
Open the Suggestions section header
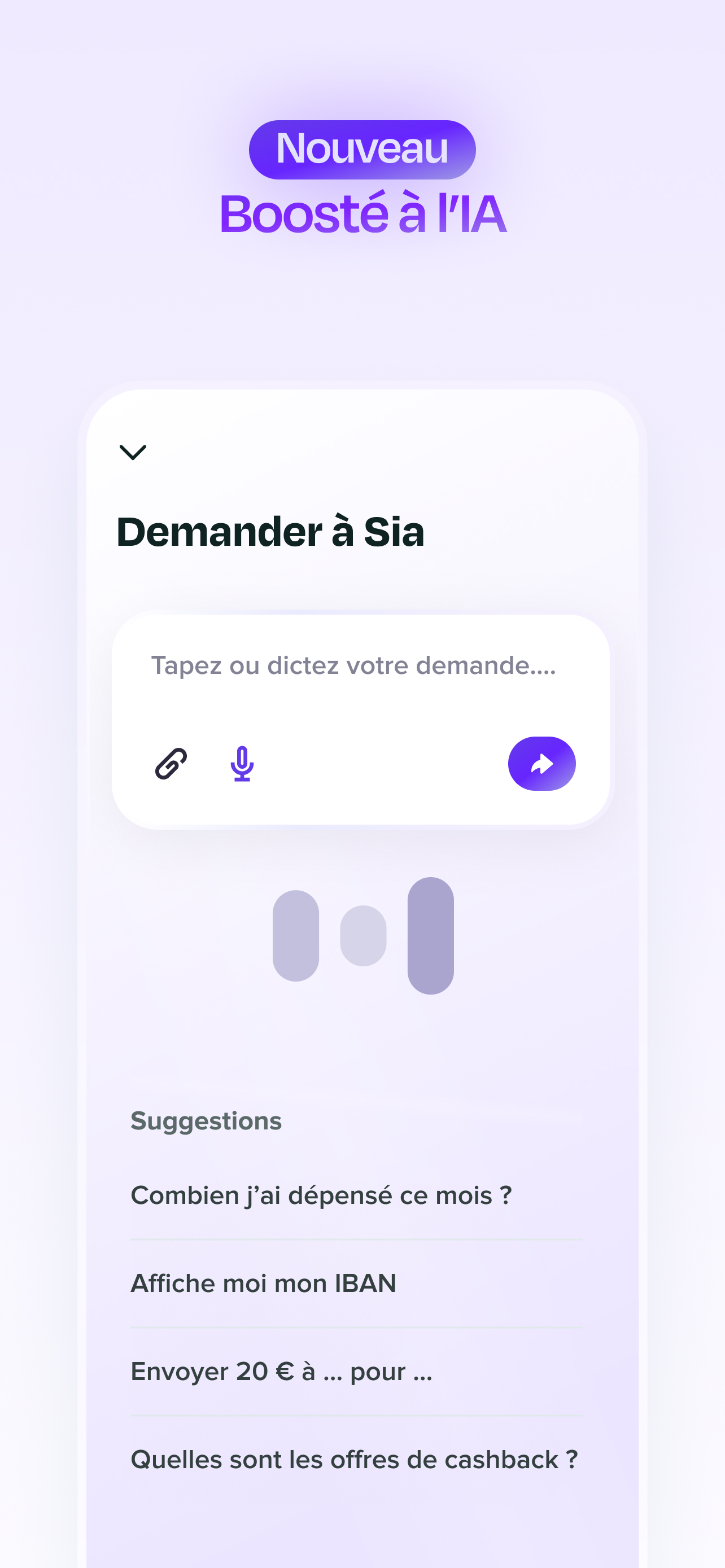tap(206, 1120)
